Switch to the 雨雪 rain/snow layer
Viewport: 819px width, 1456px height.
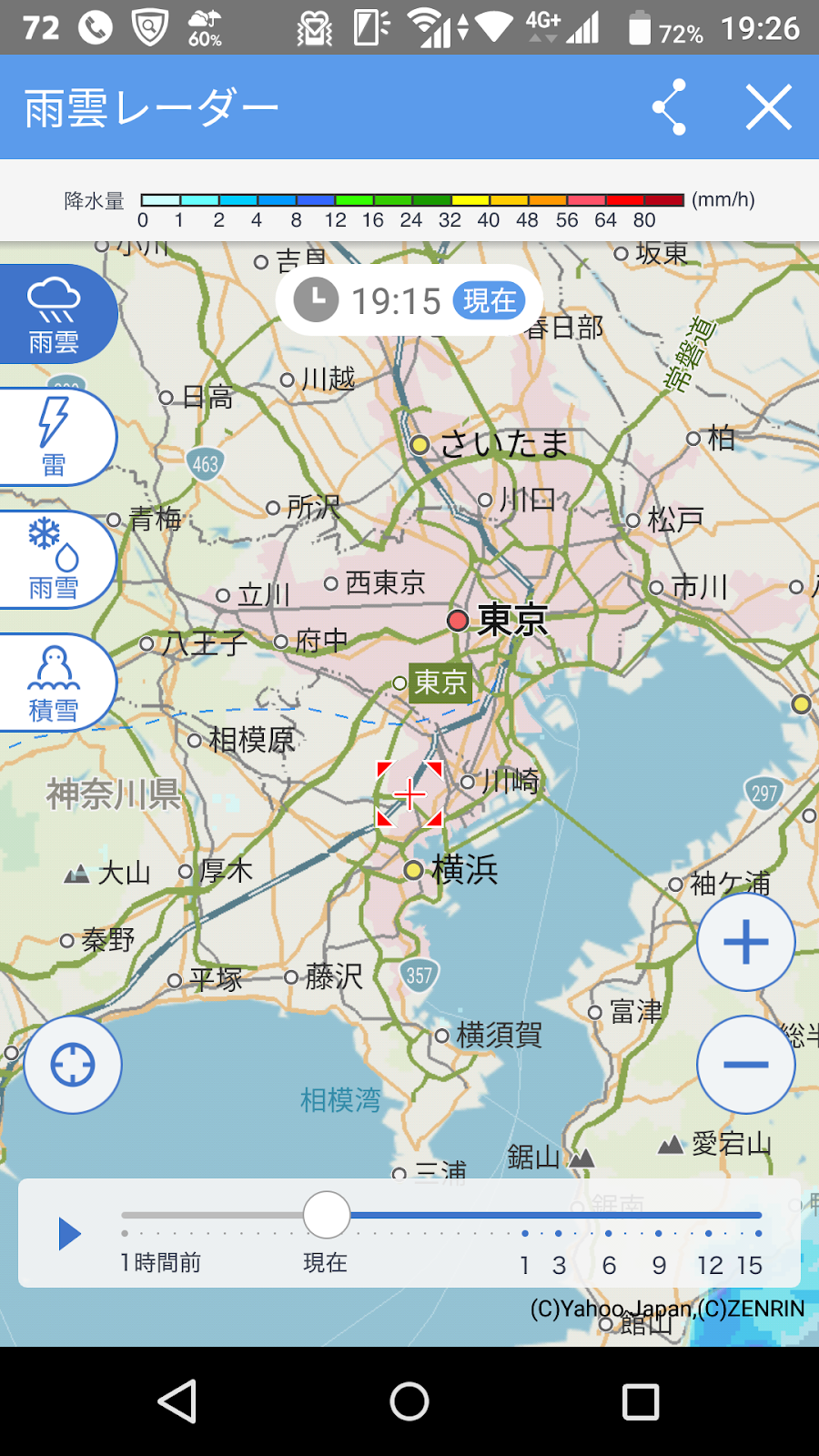(55, 560)
